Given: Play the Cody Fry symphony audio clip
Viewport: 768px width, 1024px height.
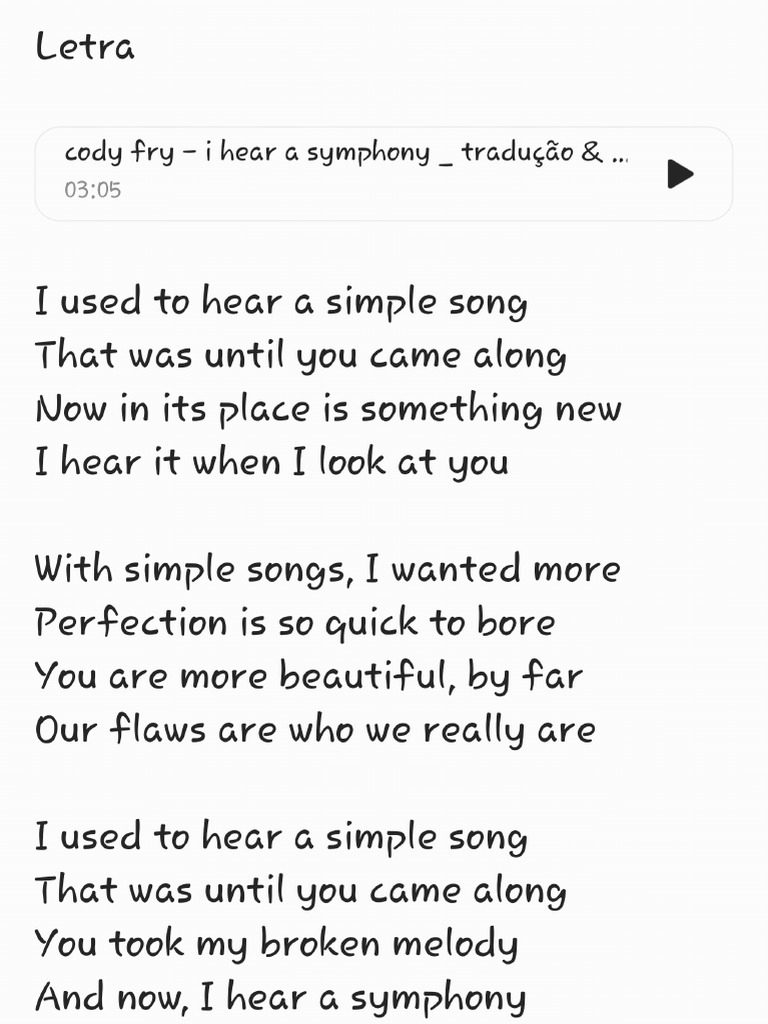Looking at the screenshot, I should (x=680, y=174).
